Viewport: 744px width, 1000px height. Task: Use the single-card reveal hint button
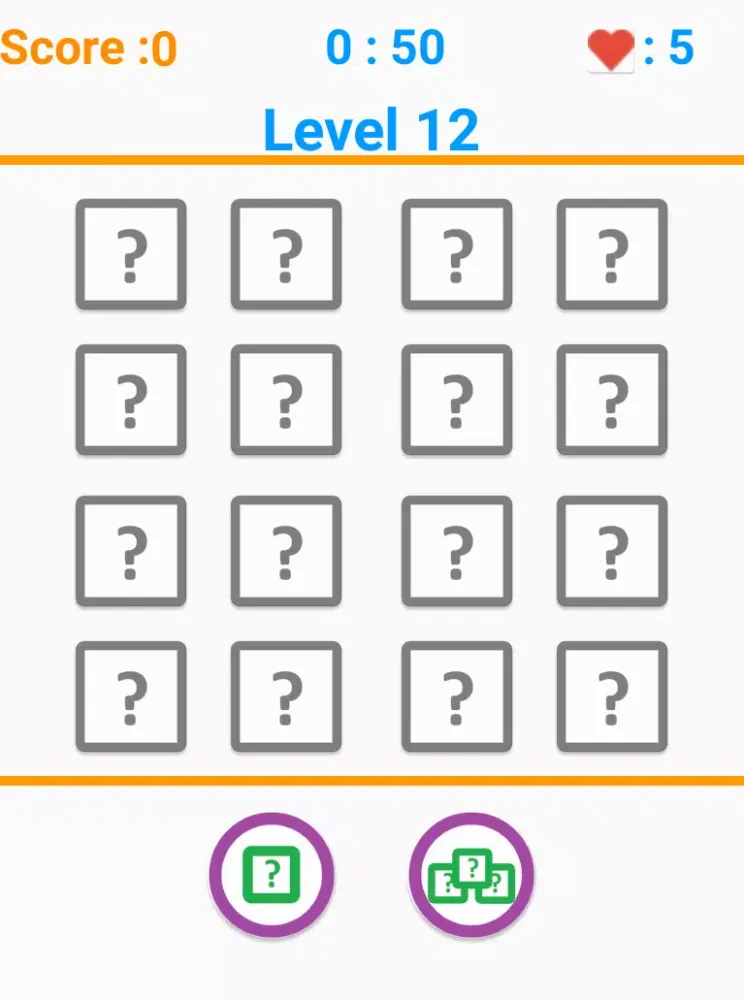(x=271, y=875)
